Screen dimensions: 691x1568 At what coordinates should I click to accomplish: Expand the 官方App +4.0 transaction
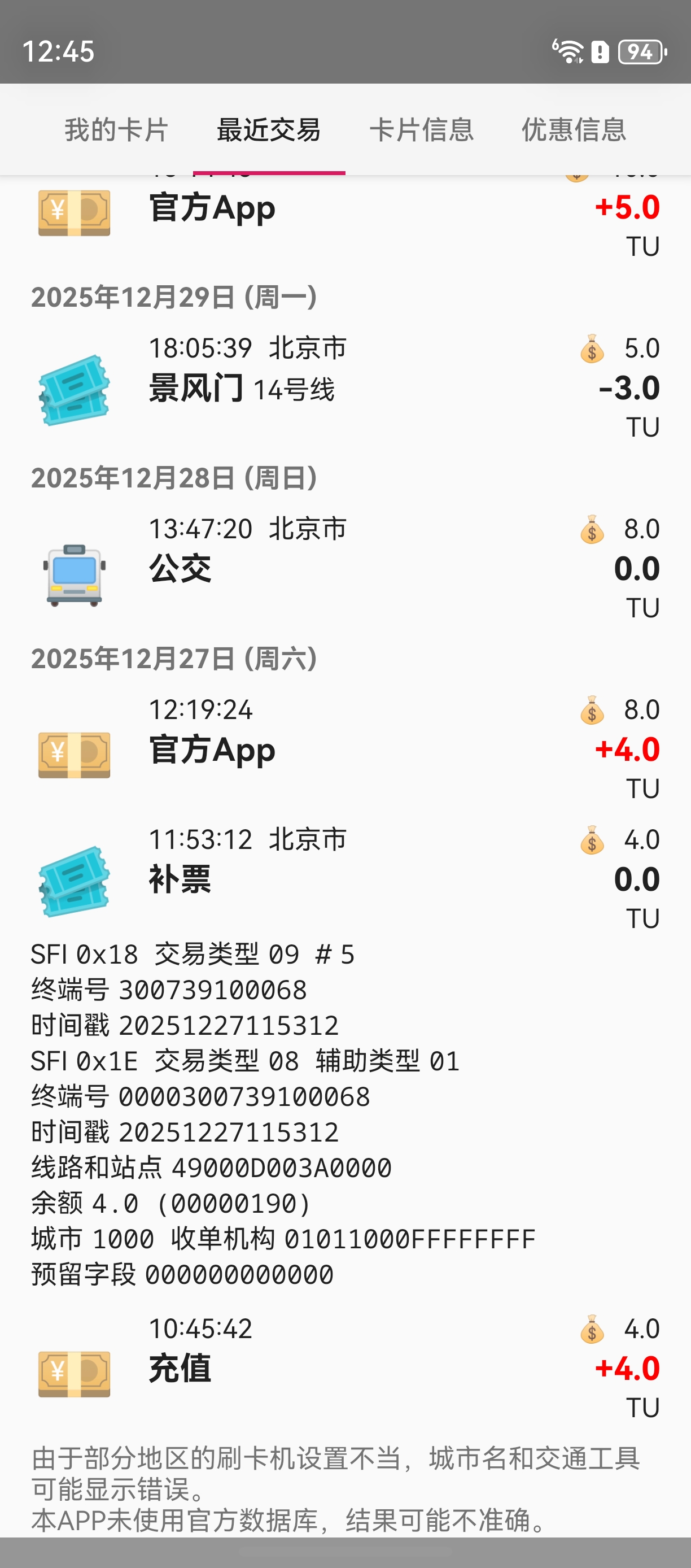(344, 750)
